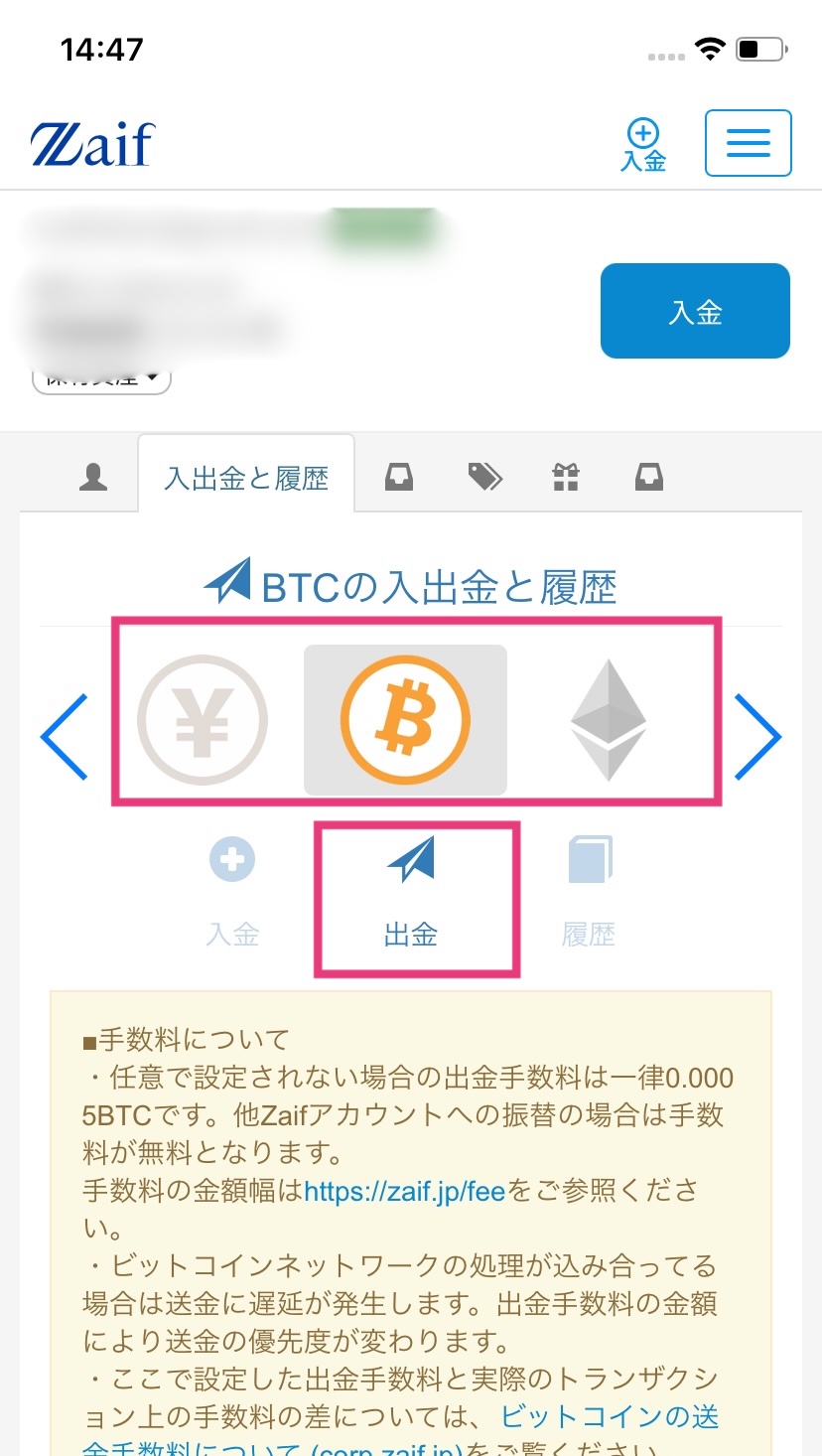The height and width of the screenshot is (1456, 822).
Task: Tap the 入金 plus icon in header
Action: 643,145
